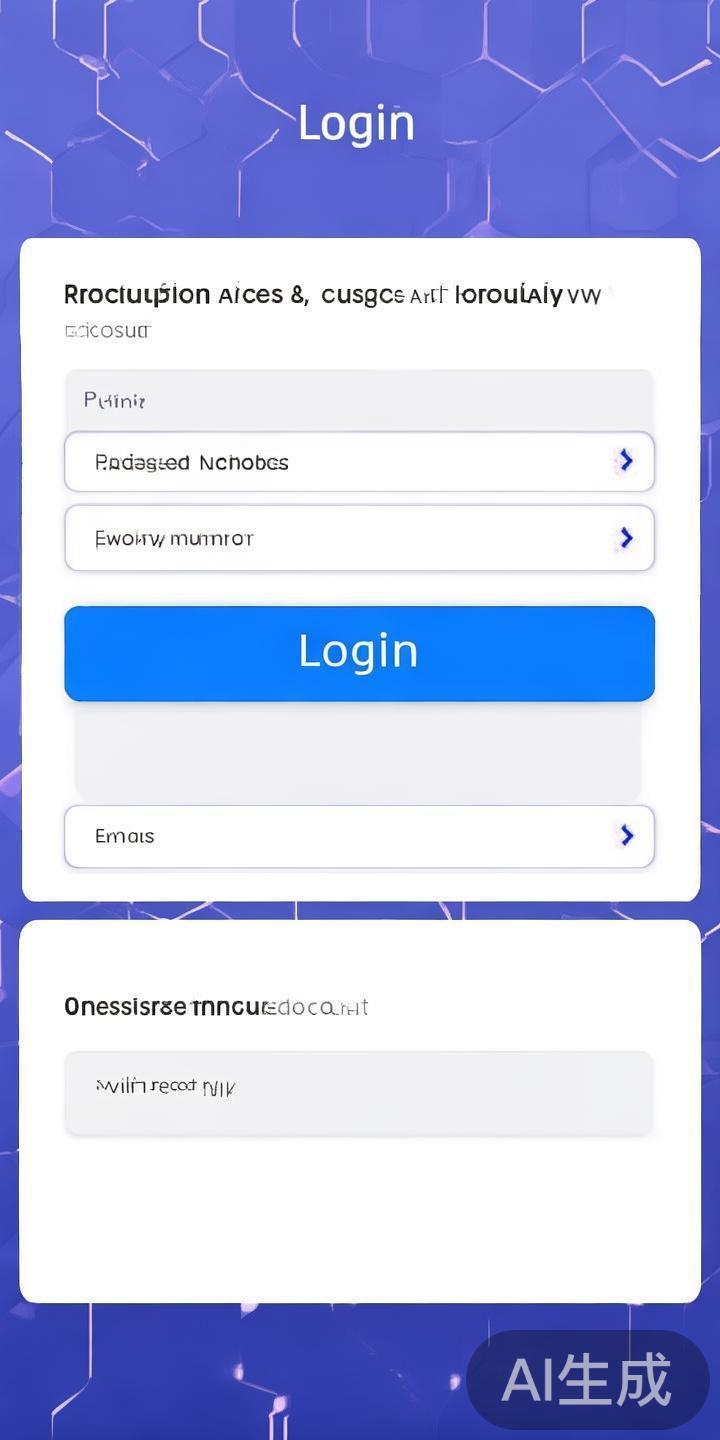Image resolution: width=720 pixels, height=1440 pixels.
Task: Expand the Padgeted Nchobcs option
Action: [360, 461]
